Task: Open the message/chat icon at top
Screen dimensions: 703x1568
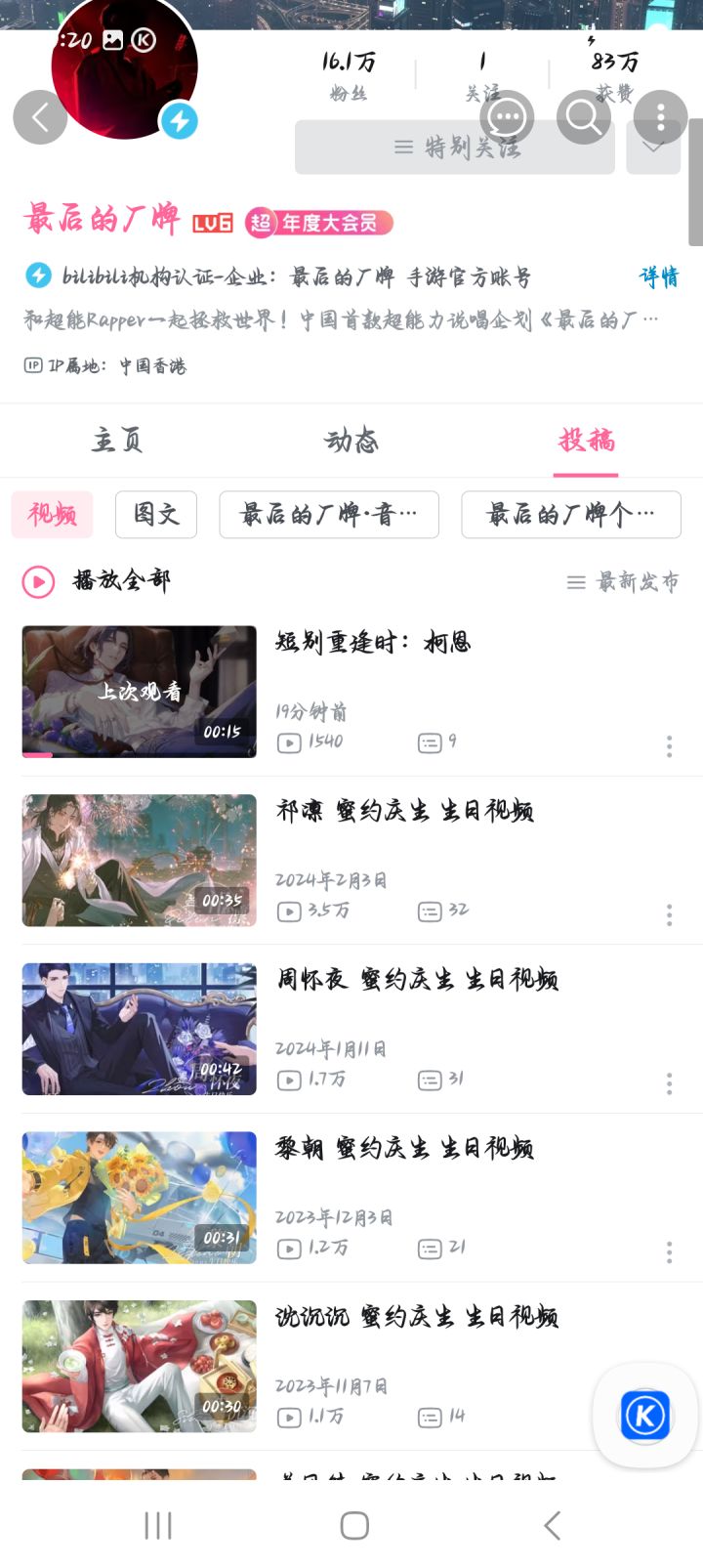Action: [x=507, y=116]
